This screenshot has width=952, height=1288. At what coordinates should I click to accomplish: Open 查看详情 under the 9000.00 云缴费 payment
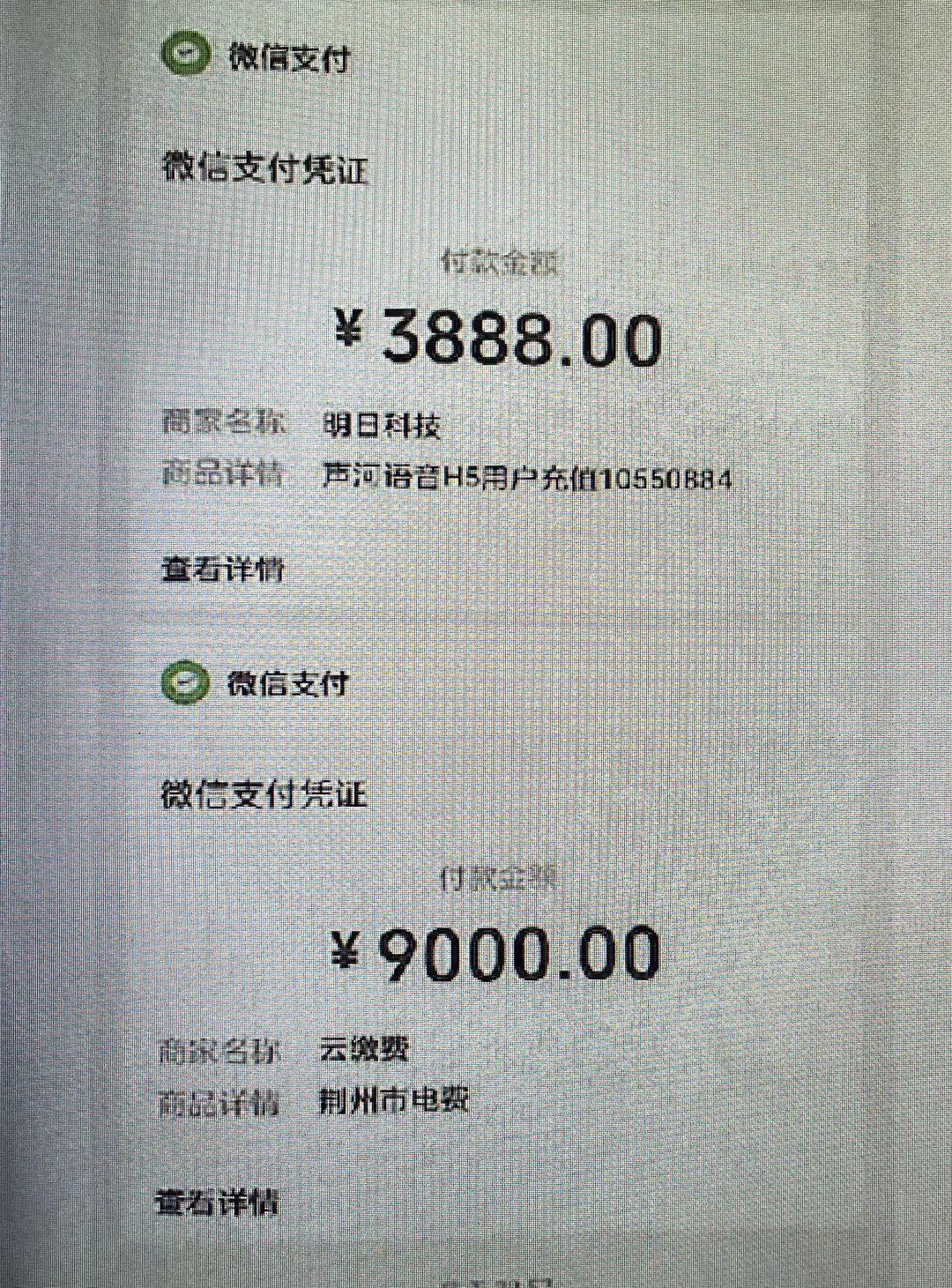click(x=217, y=1202)
